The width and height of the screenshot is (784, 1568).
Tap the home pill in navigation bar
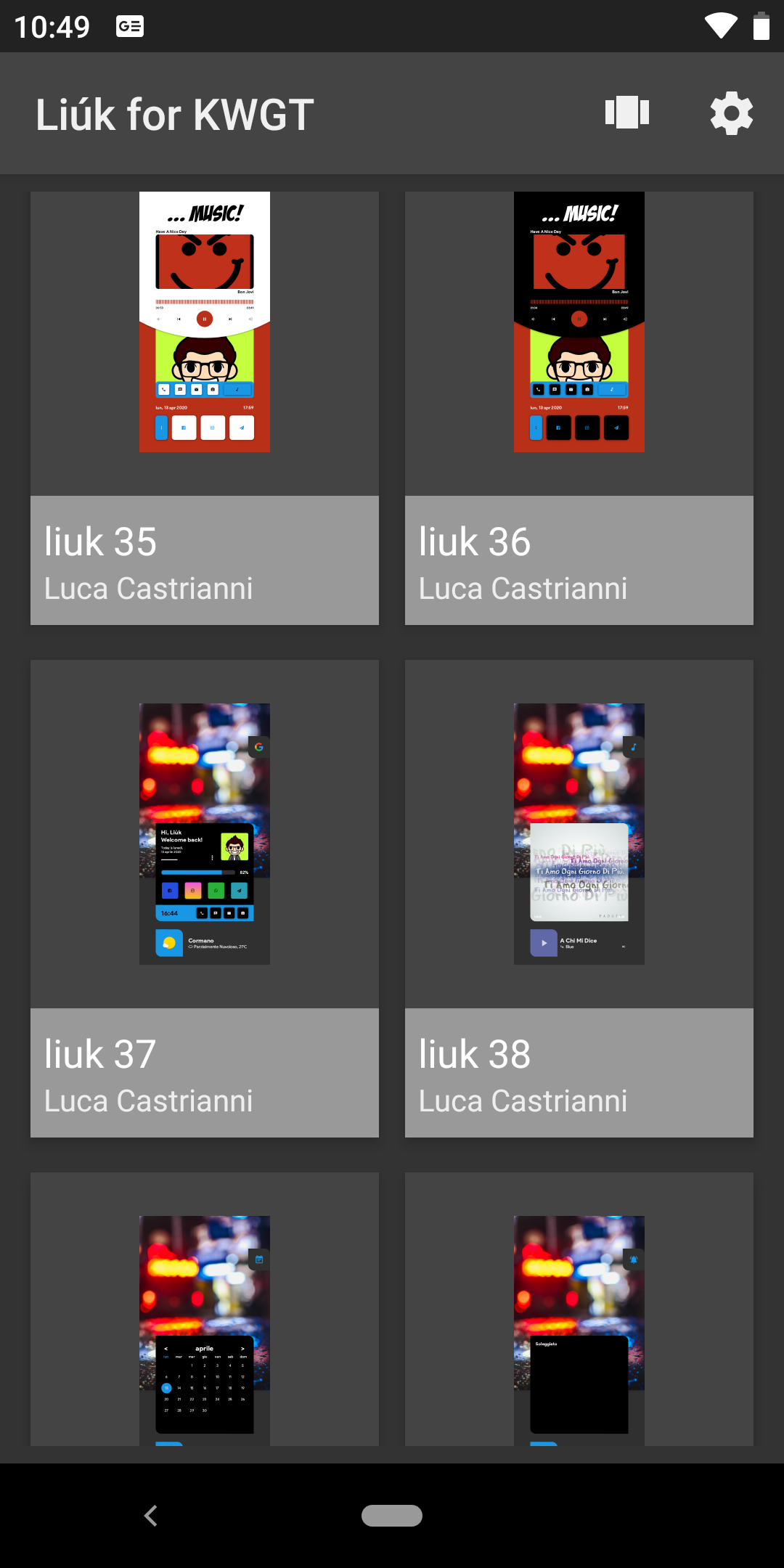pyautogui.click(x=392, y=1516)
